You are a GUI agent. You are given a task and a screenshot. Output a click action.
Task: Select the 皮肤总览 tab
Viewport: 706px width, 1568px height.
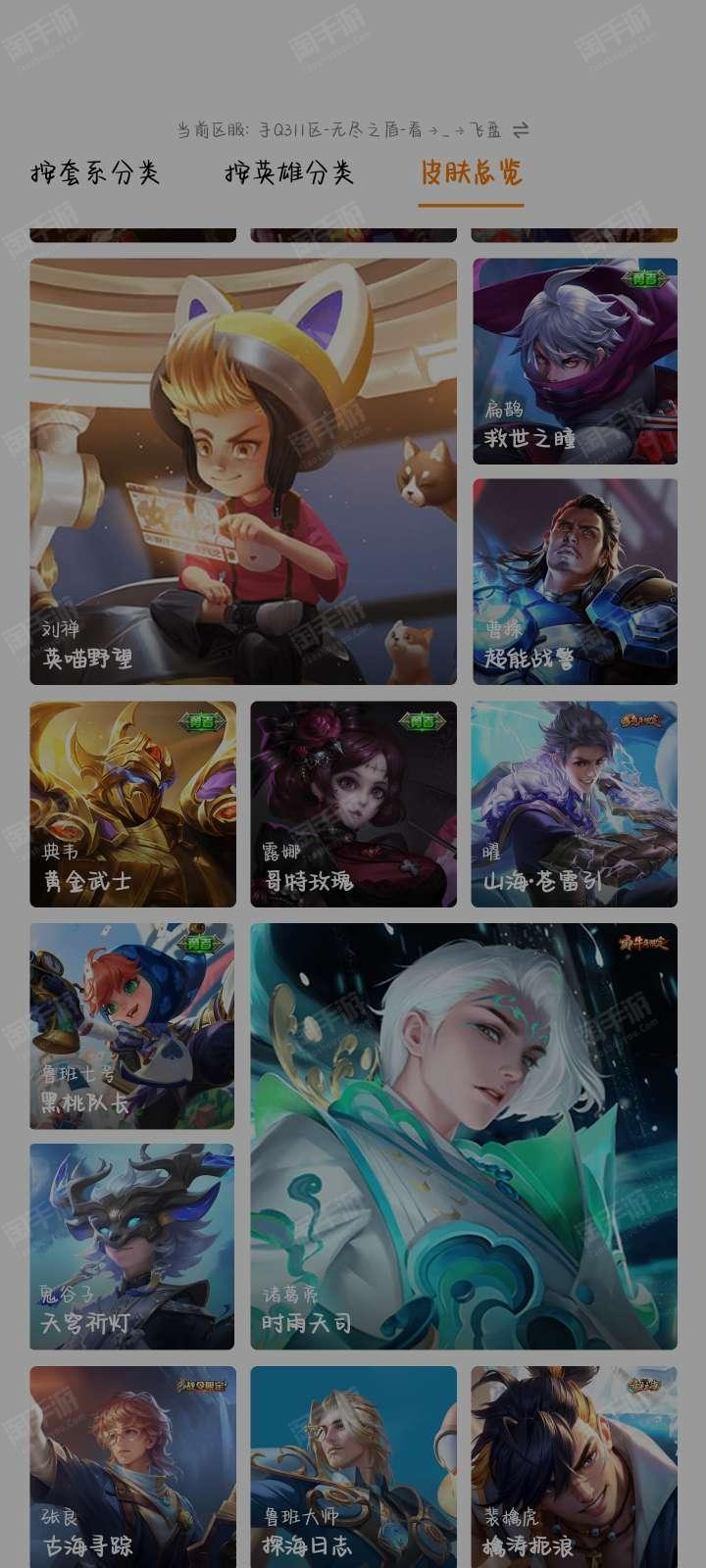471,173
